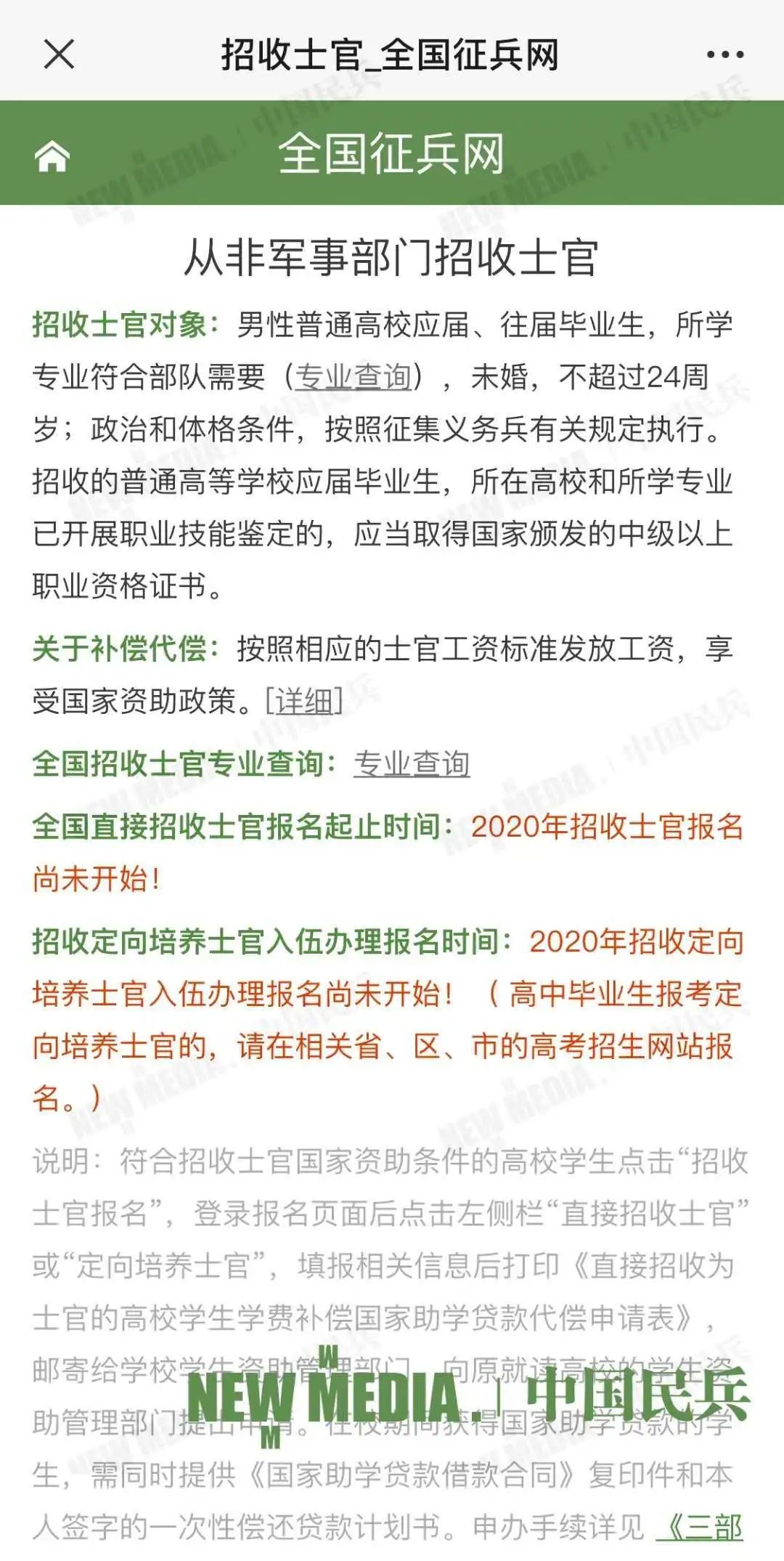This screenshot has height=1561, width=784.
Task: Open the 详细 link about 补偿代偿
Action: (304, 701)
